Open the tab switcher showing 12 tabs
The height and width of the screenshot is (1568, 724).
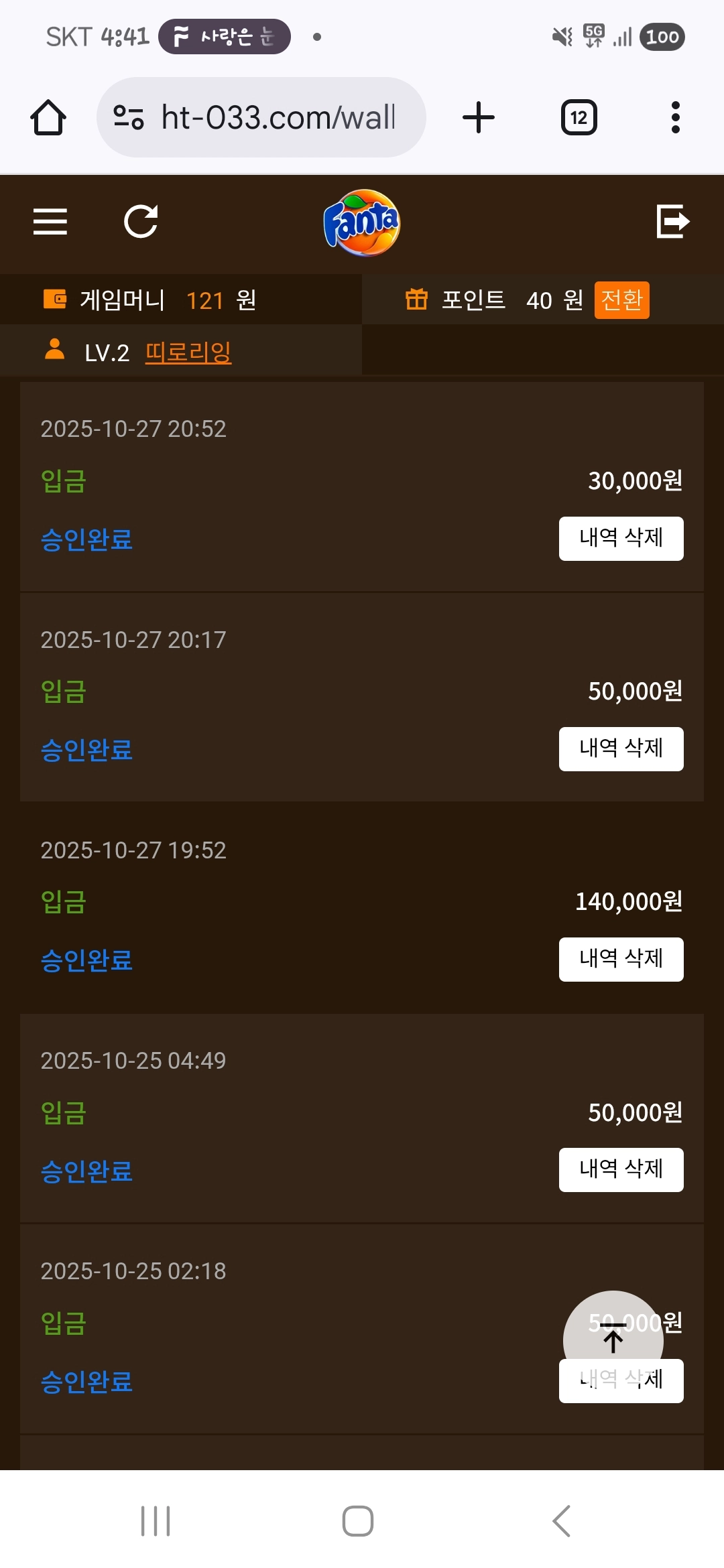point(578,117)
